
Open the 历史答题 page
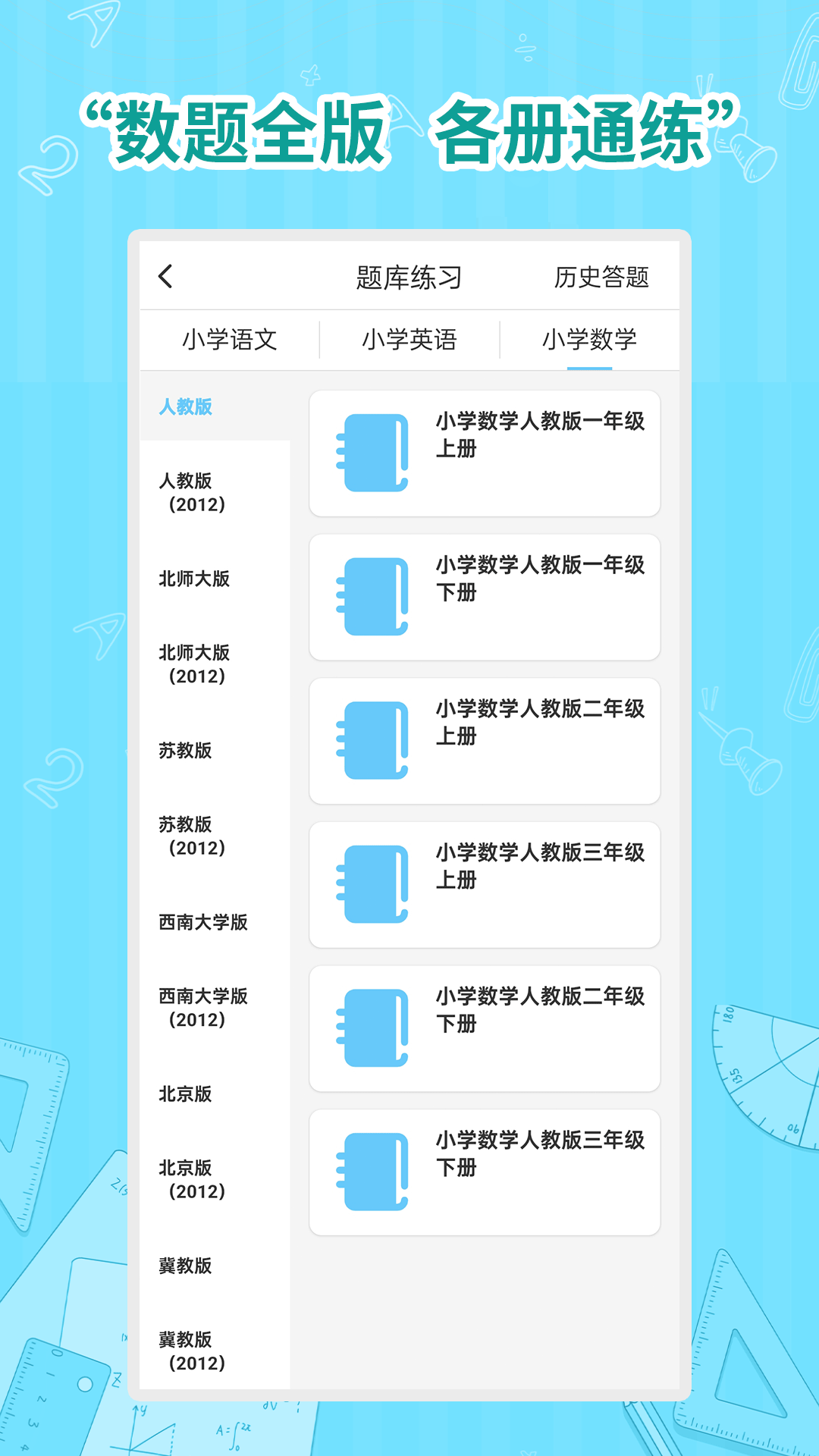tap(603, 277)
